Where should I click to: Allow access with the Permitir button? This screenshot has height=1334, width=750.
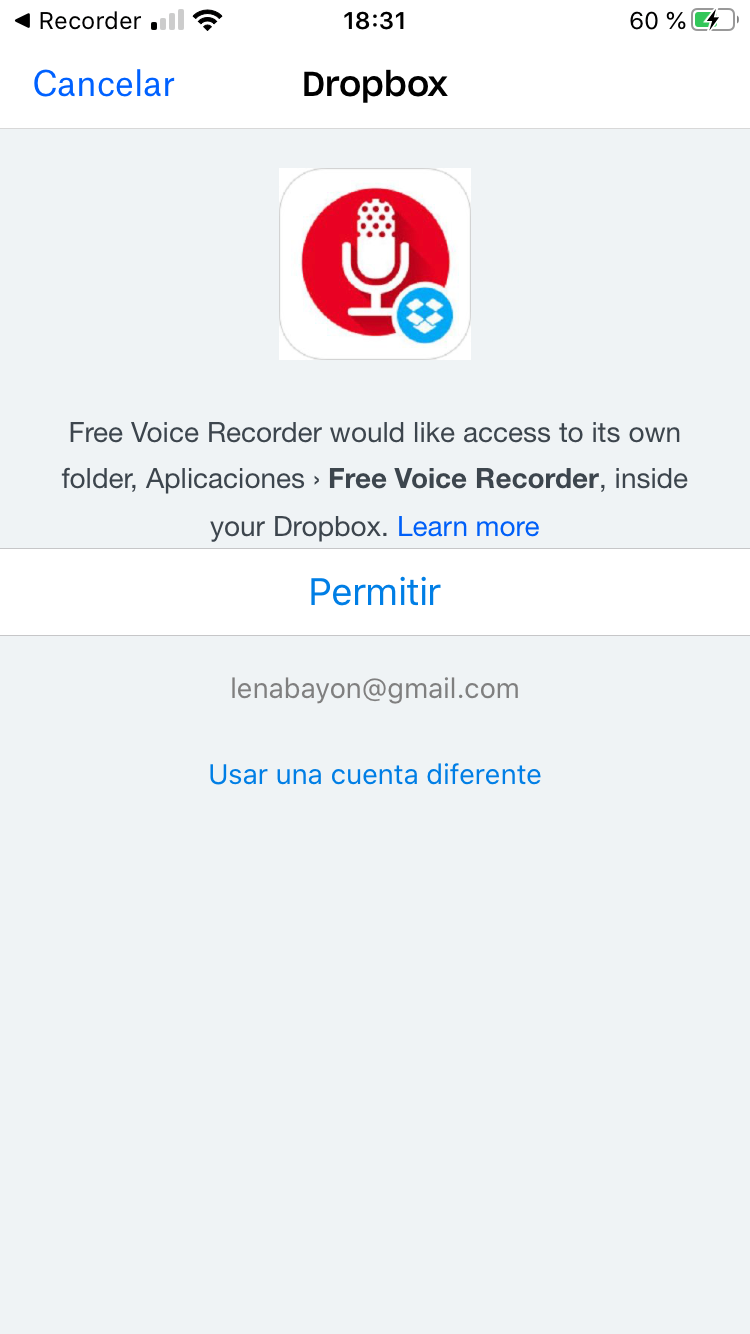[x=375, y=592]
